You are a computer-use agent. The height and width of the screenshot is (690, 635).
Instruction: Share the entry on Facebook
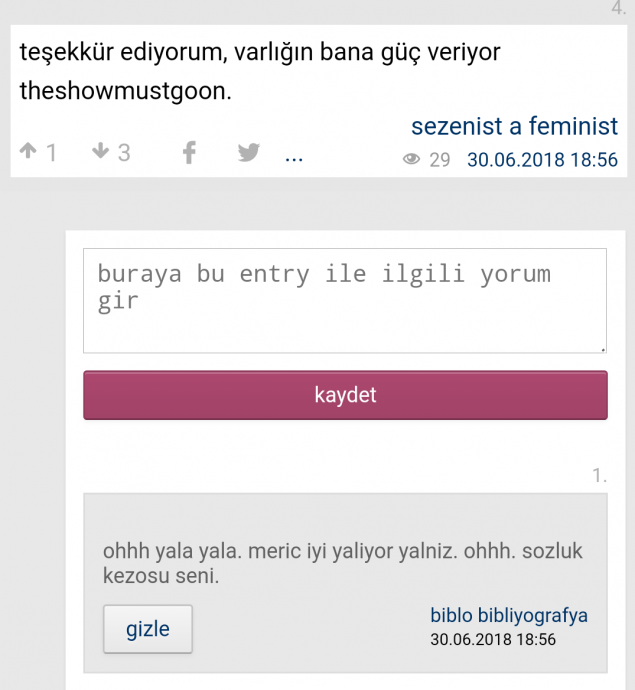coord(189,153)
